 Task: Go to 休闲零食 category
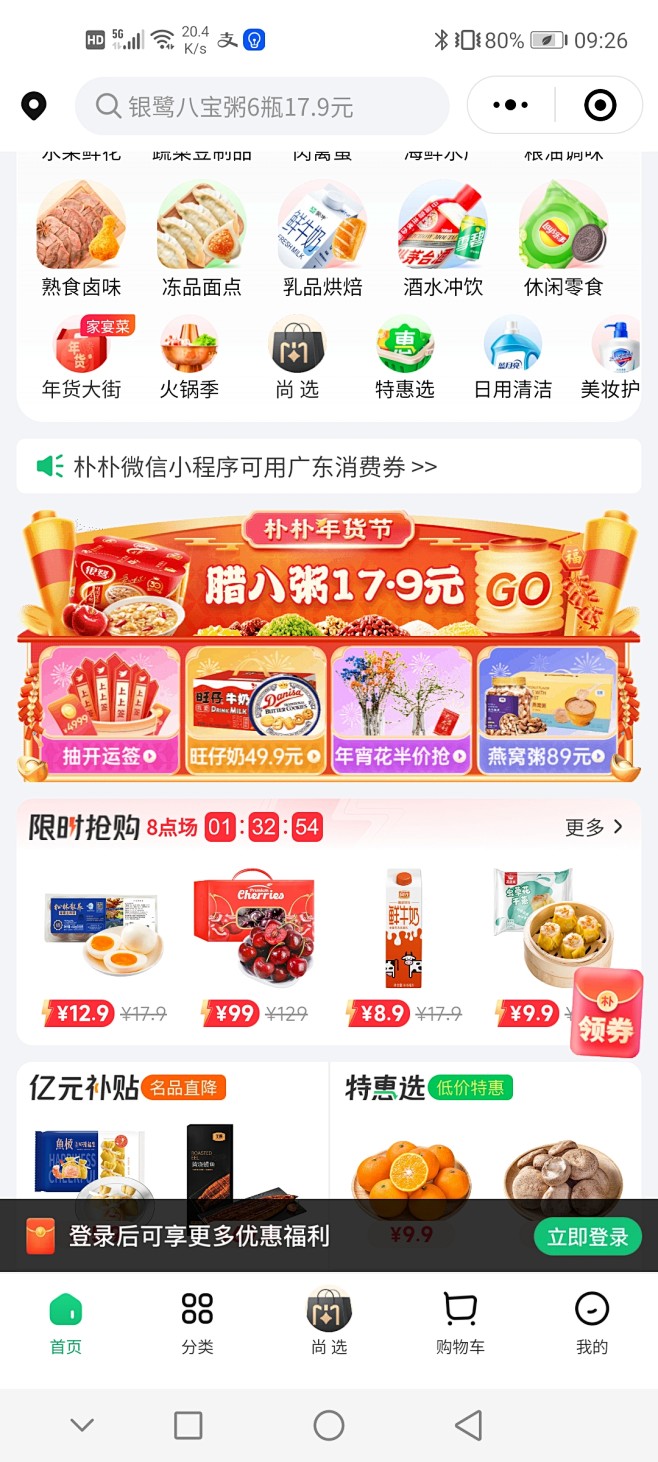pyautogui.click(x=564, y=240)
